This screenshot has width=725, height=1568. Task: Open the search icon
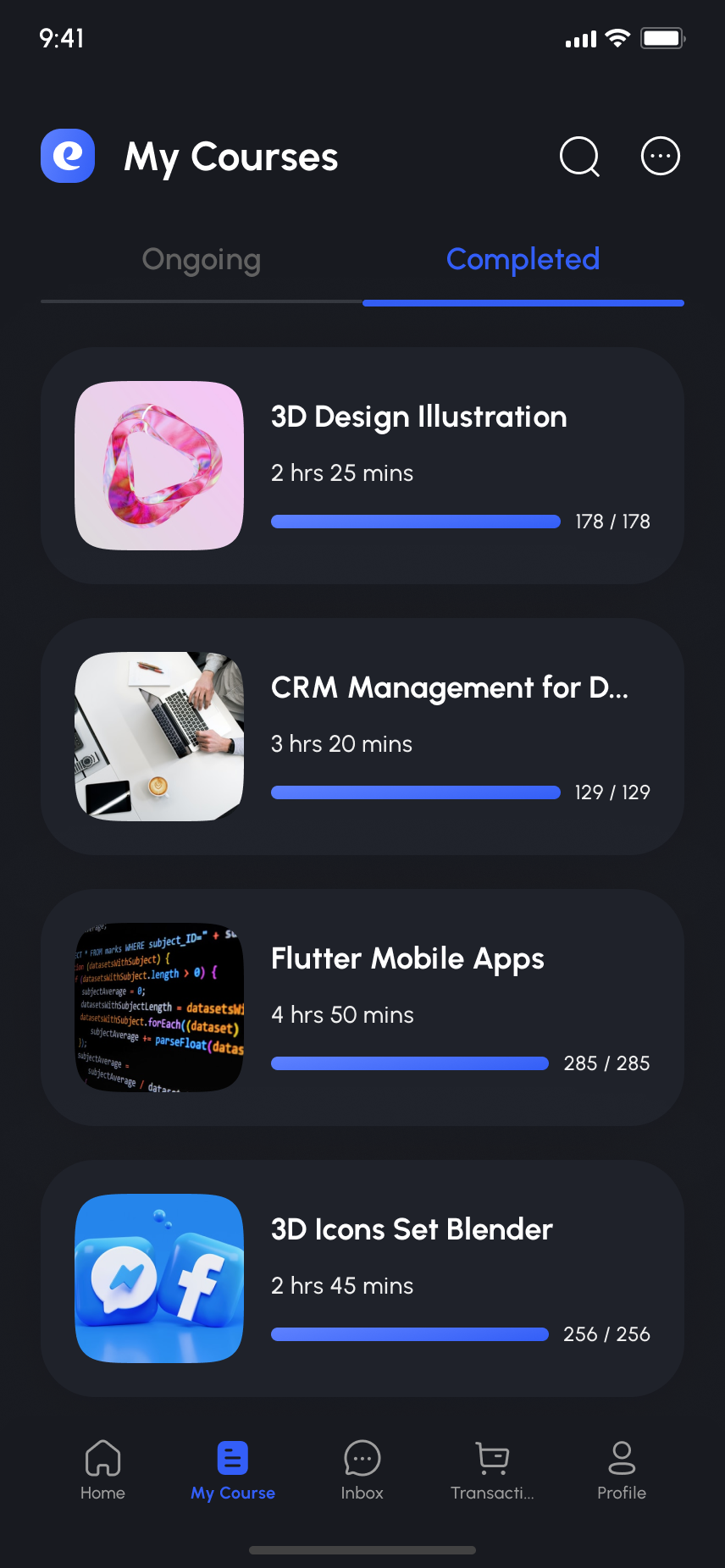[x=579, y=157]
